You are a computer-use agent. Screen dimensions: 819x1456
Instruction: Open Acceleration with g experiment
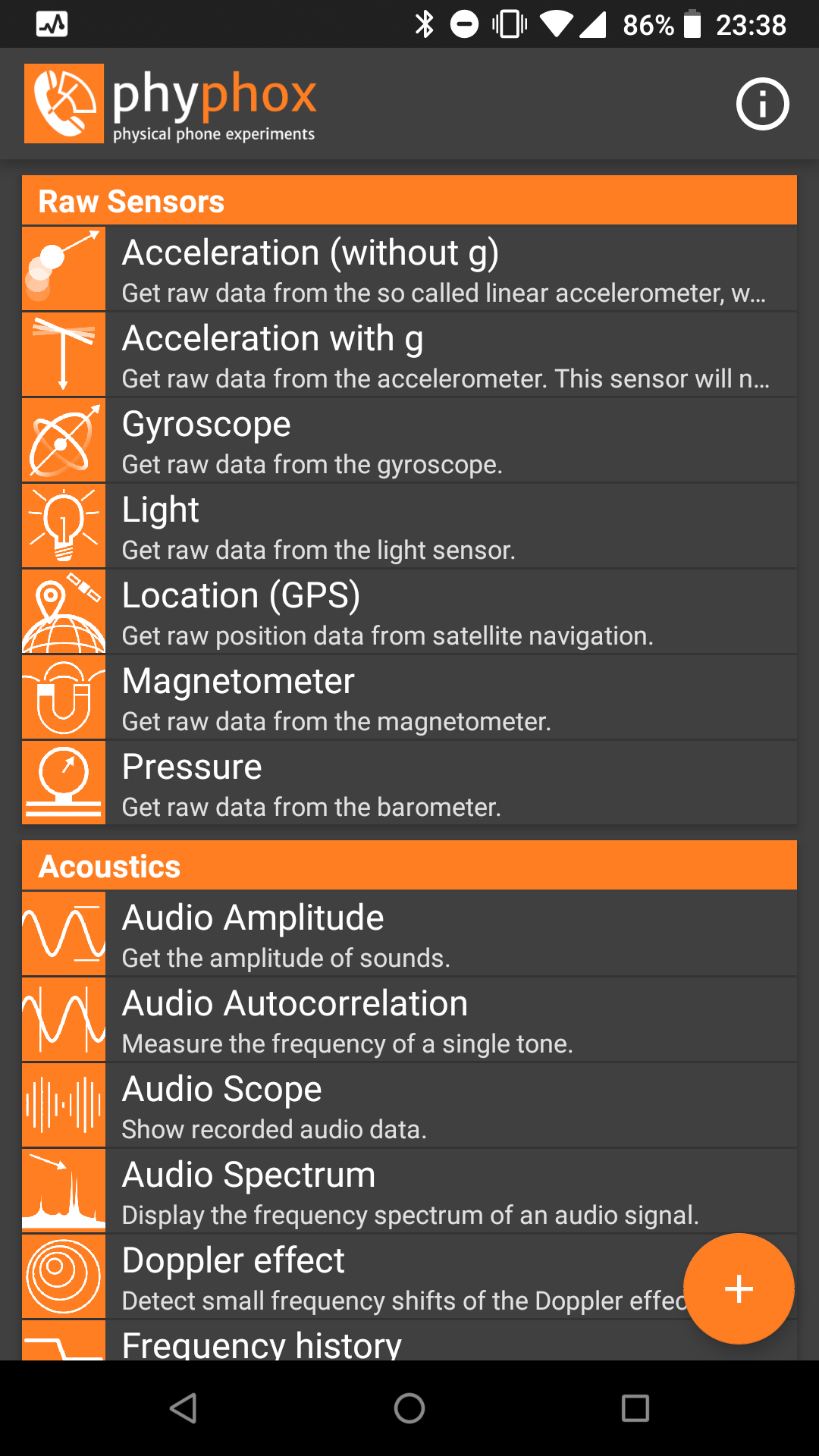pos(409,354)
